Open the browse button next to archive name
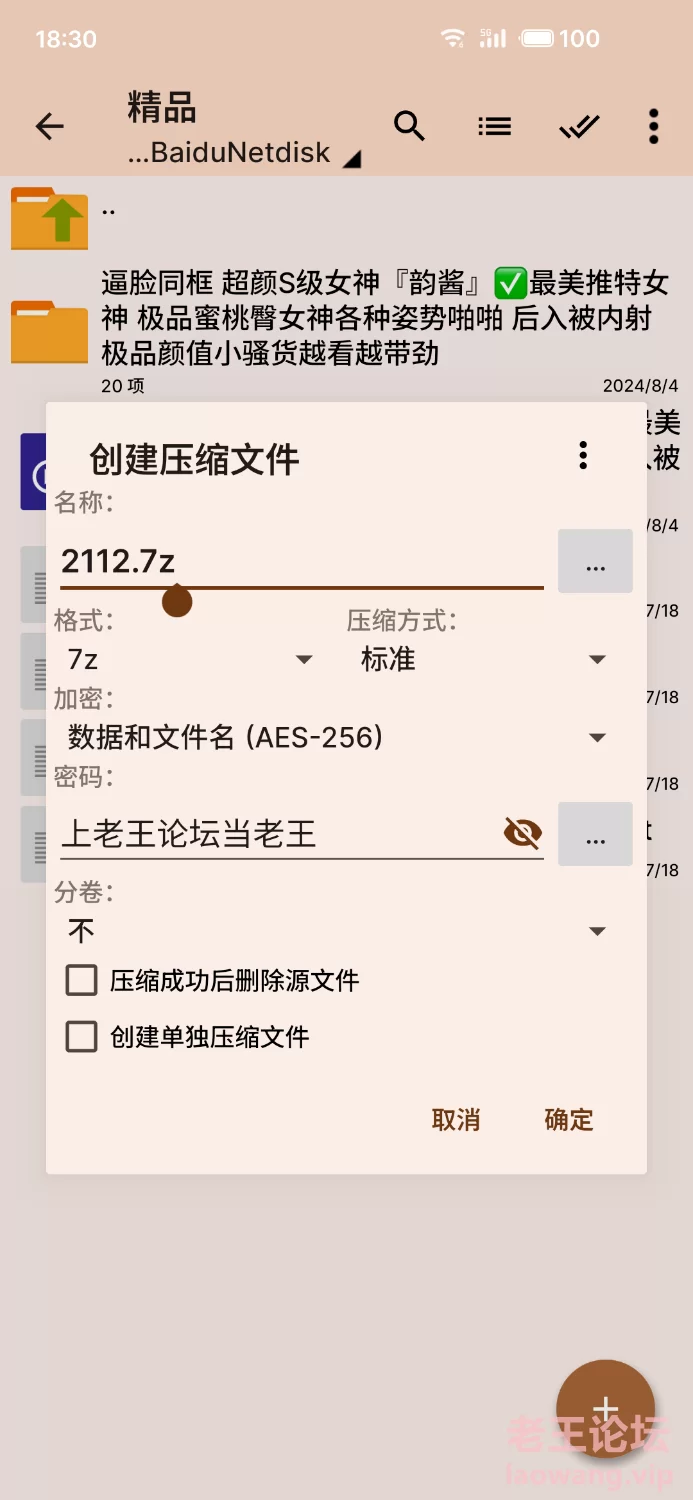The image size is (693, 1500). pos(595,563)
